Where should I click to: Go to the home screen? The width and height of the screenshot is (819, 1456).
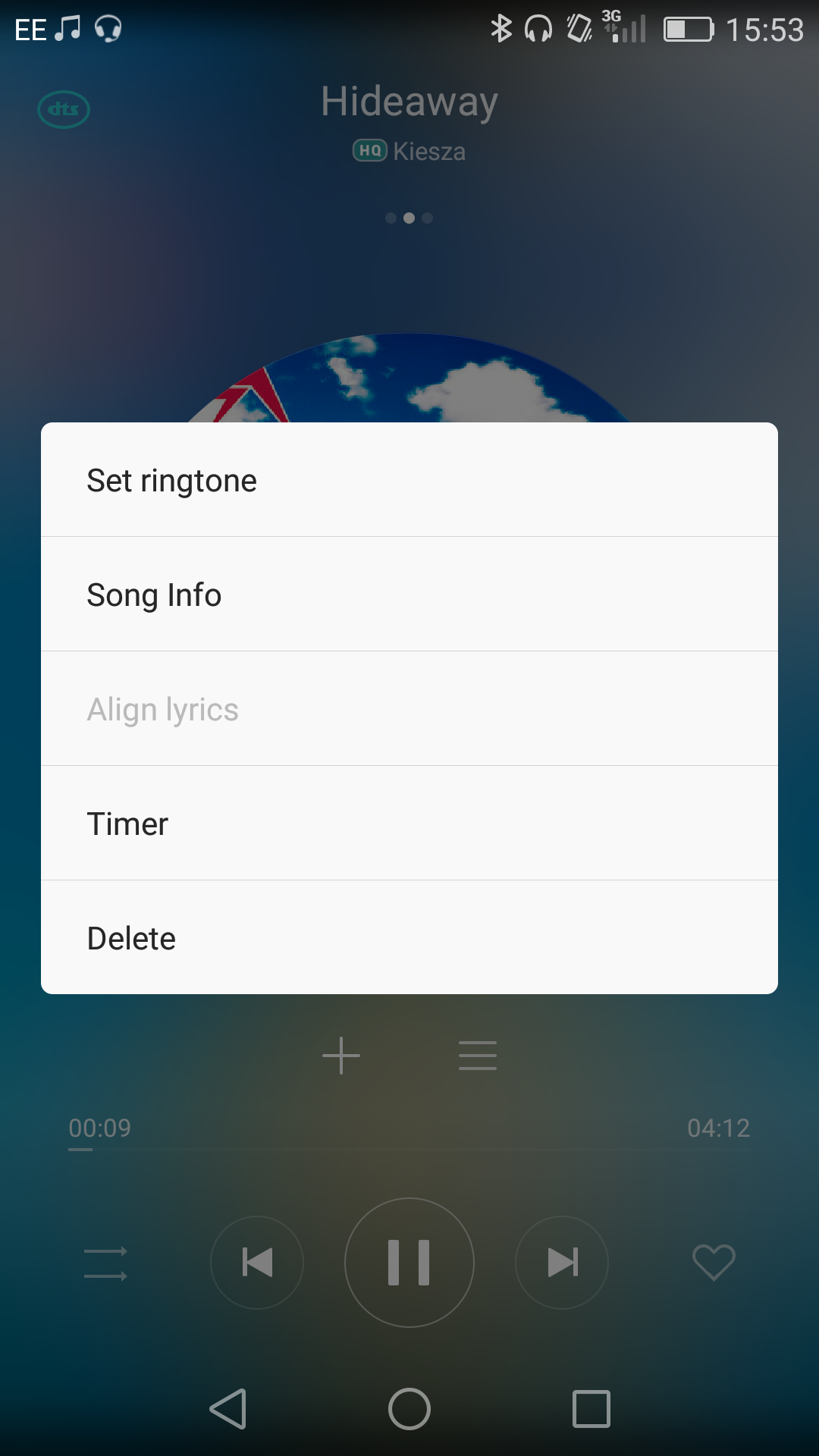click(409, 1409)
